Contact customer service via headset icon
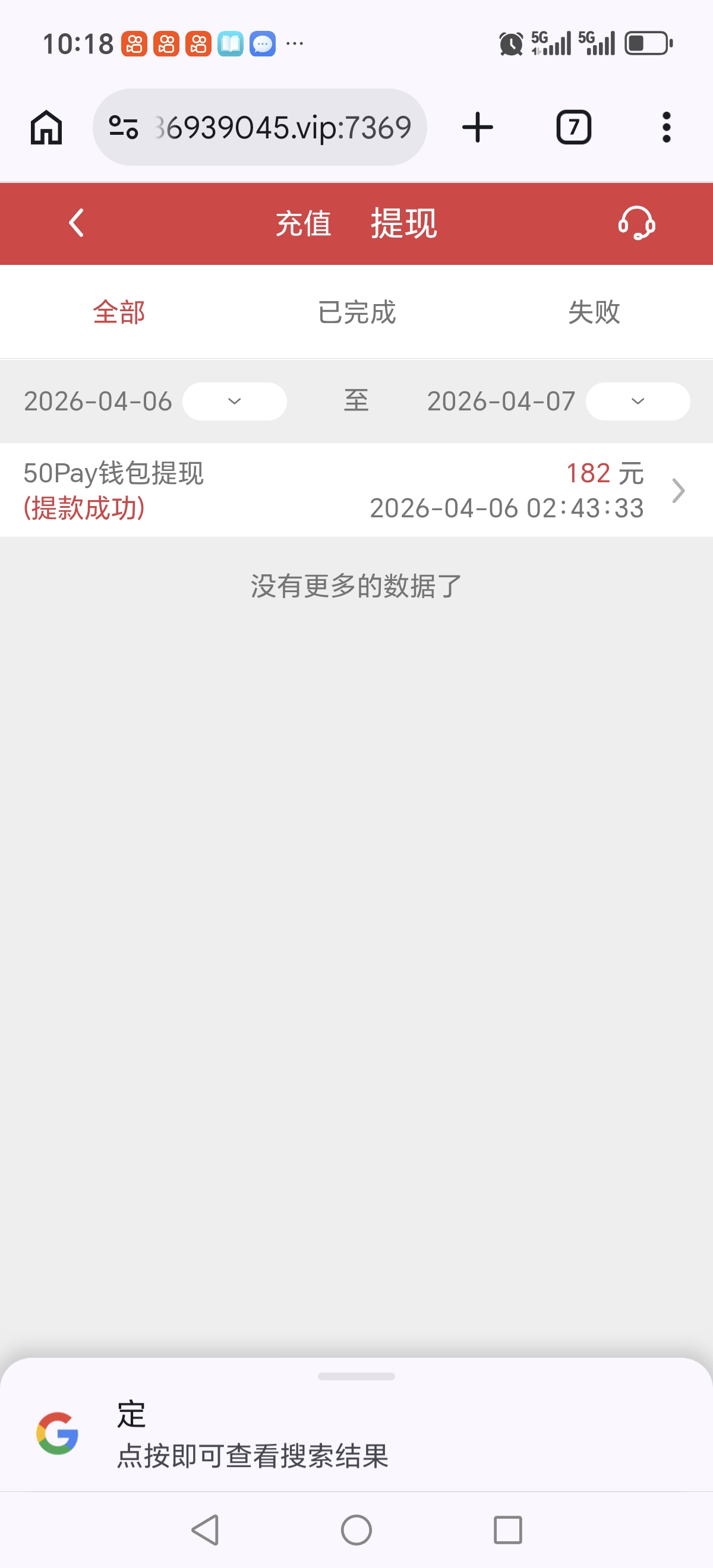Viewport: 713px width, 1568px height. 636,223
